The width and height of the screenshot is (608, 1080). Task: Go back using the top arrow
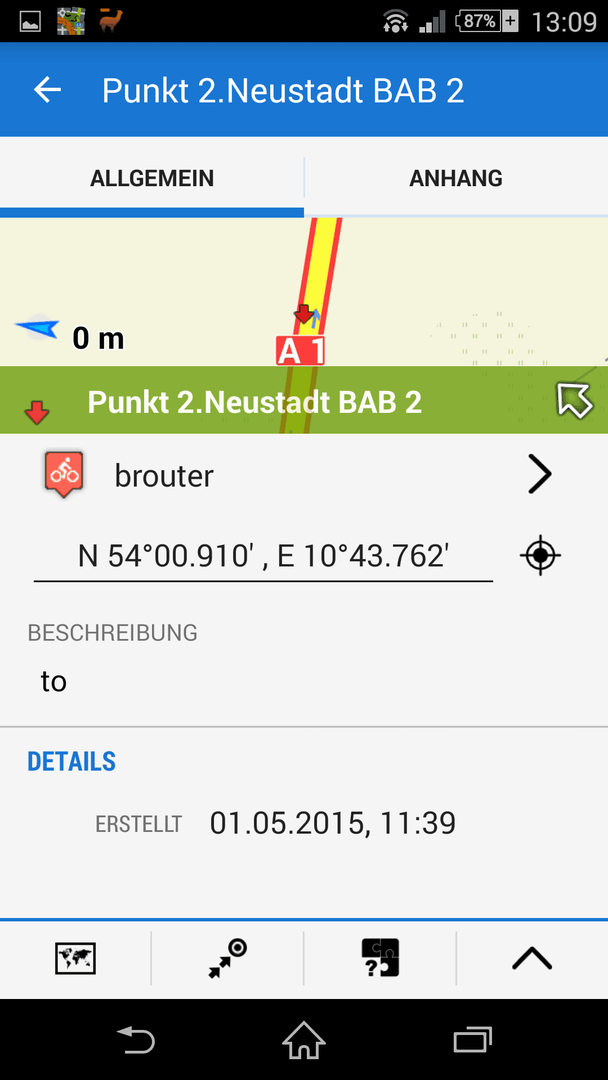48,90
